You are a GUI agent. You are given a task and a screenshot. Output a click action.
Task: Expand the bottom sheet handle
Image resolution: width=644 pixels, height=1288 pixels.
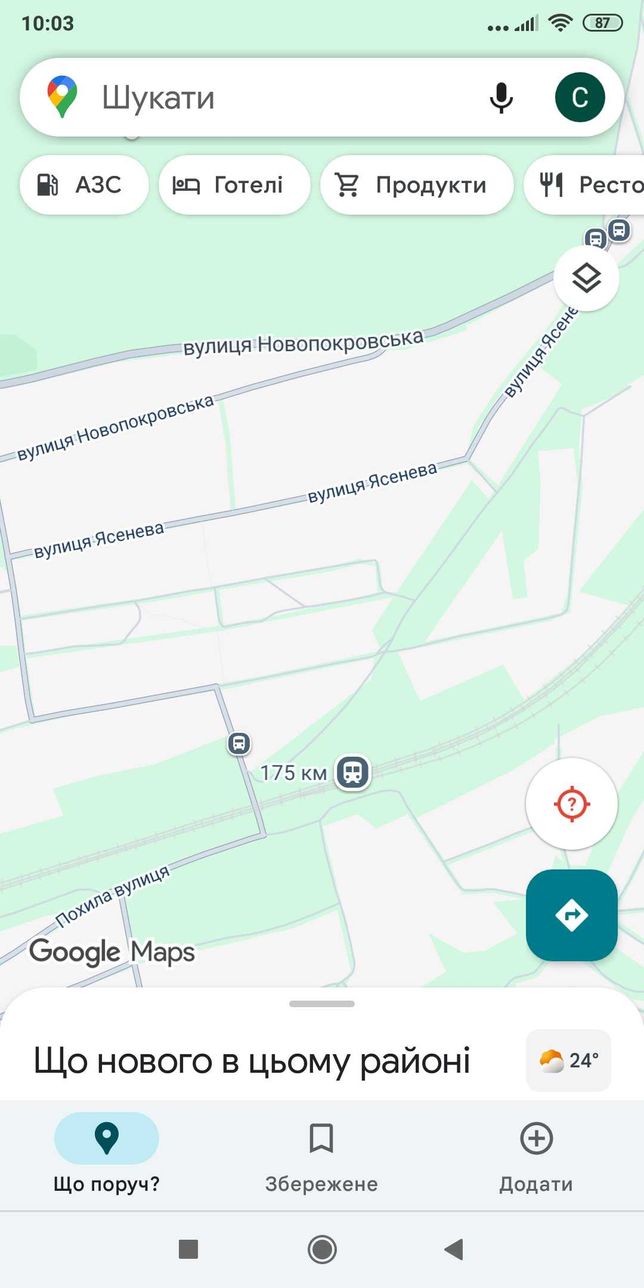(322, 1003)
